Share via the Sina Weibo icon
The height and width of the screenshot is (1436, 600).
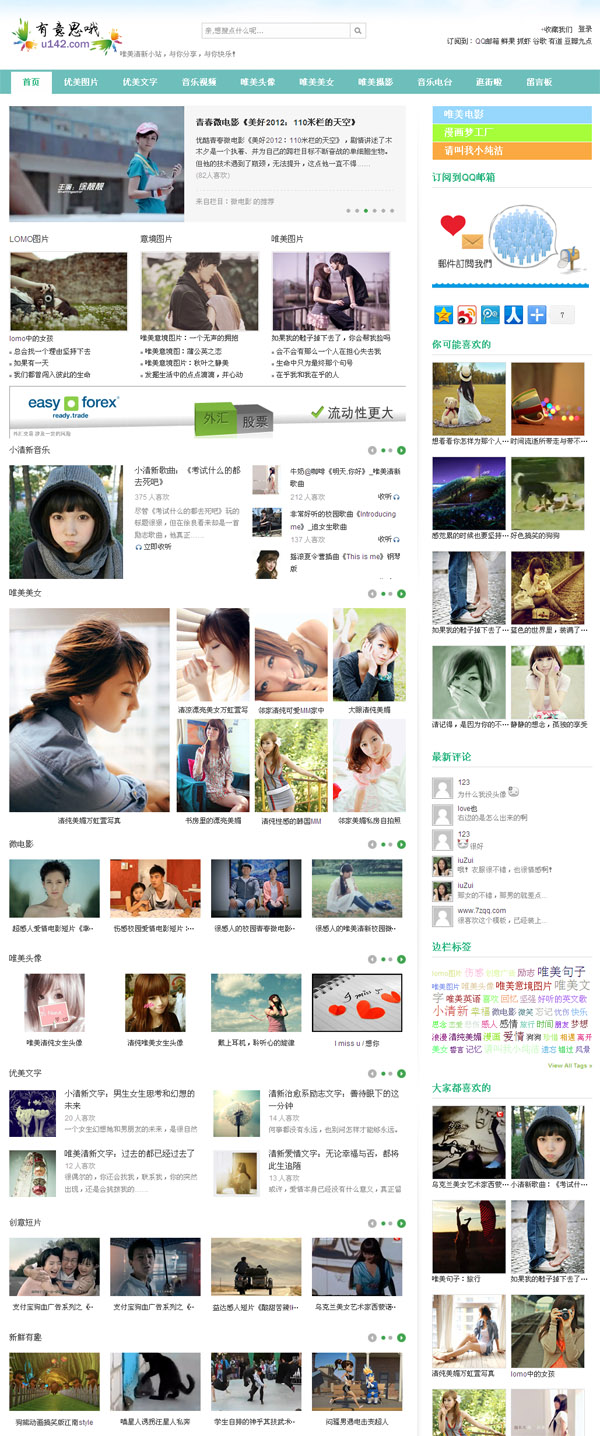[467, 315]
